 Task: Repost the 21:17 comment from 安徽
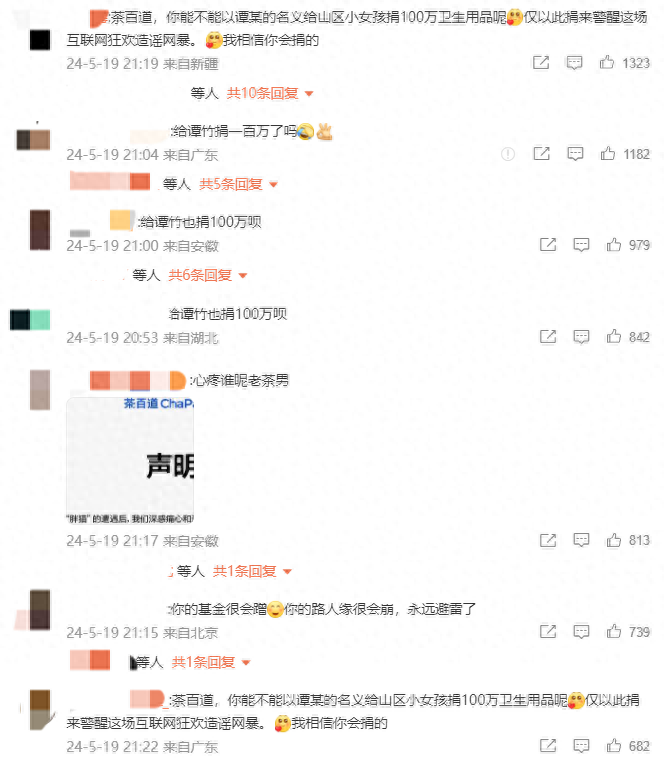[547, 540]
